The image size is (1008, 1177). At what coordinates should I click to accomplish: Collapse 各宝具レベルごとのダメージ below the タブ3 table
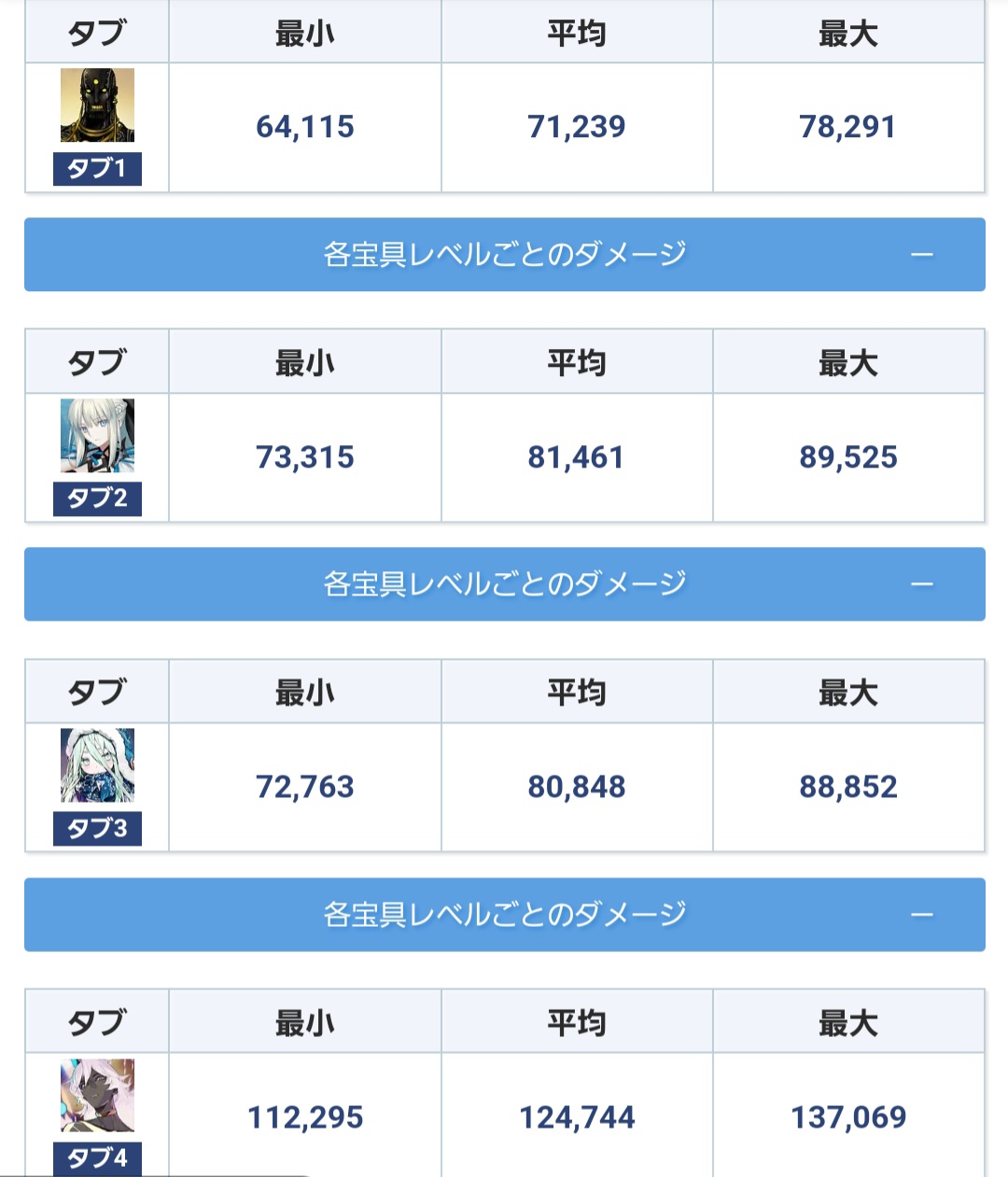click(x=921, y=915)
